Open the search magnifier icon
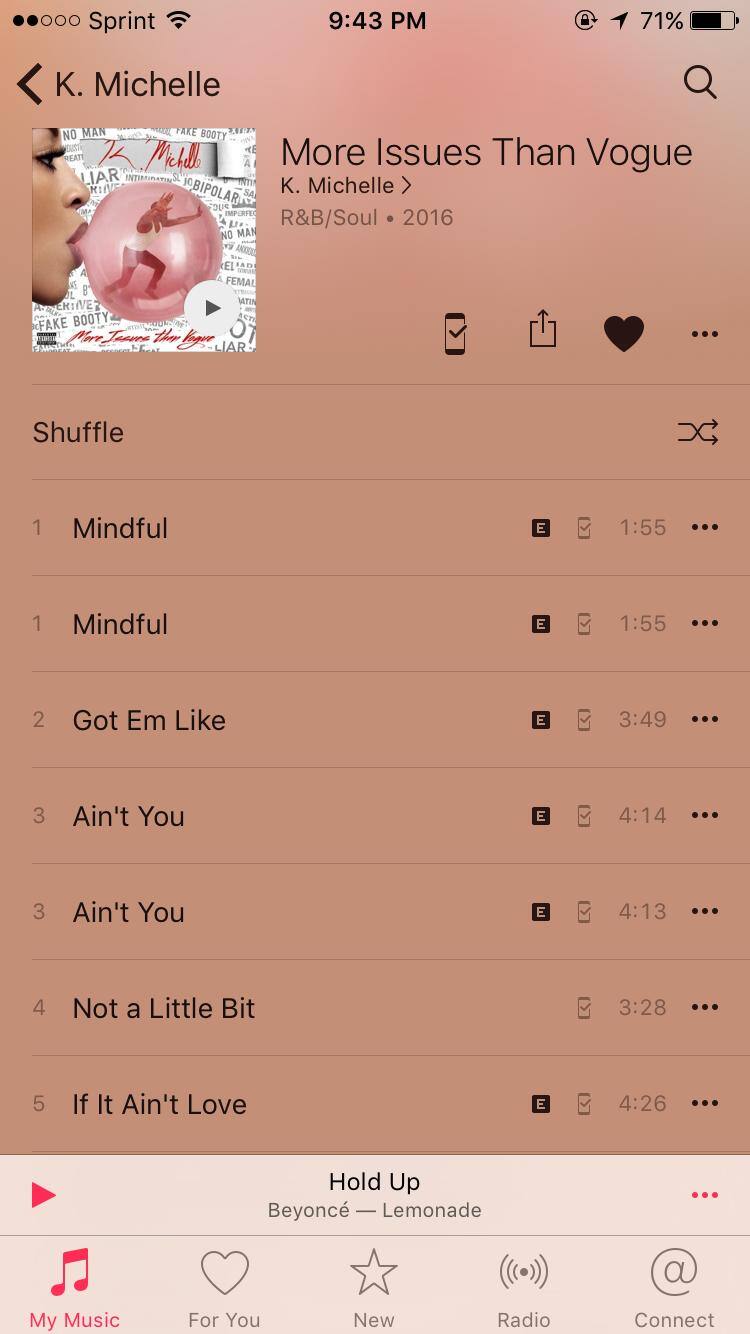750x1334 pixels. (x=700, y=83)
